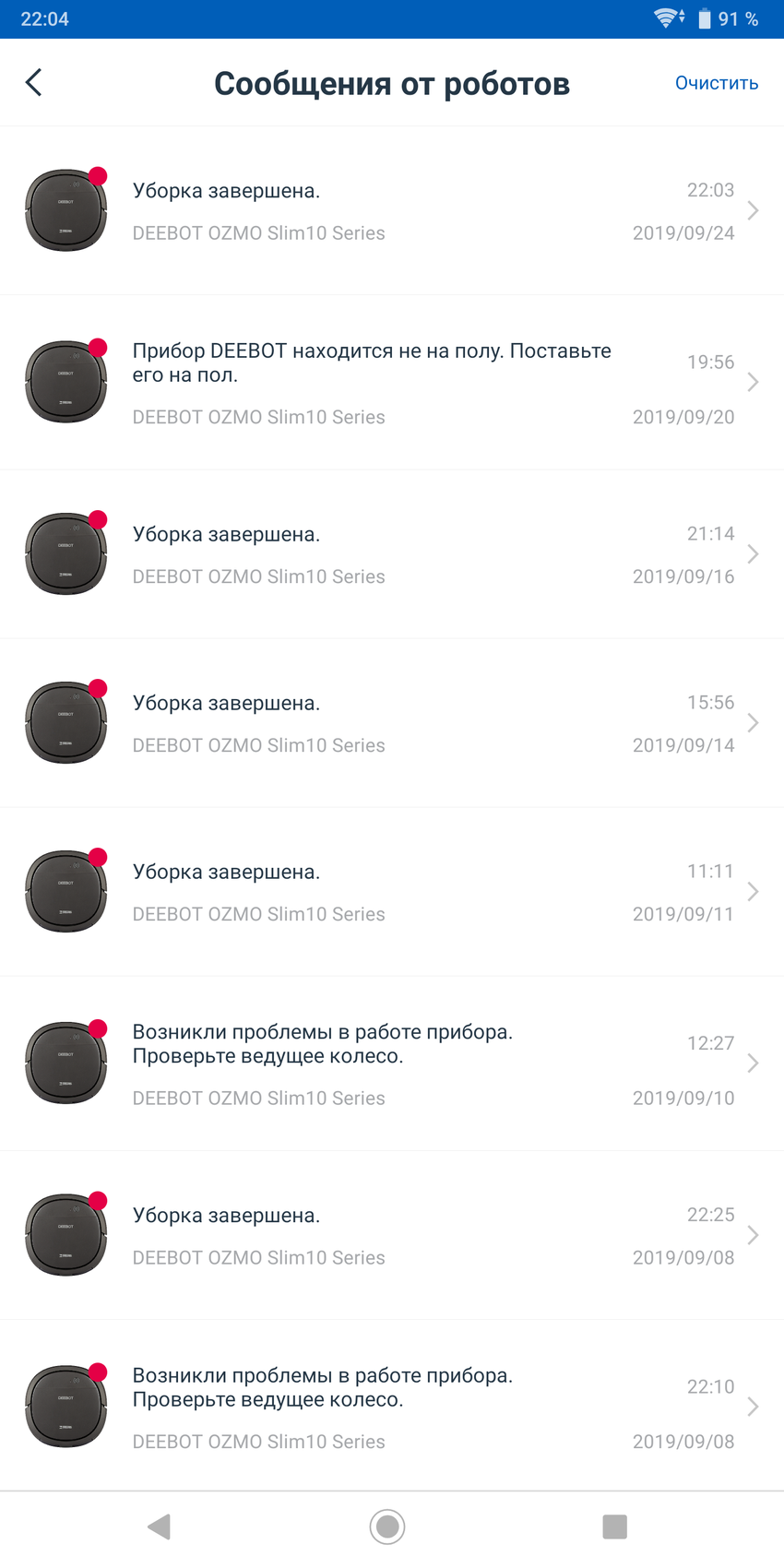The width and height of the screenshot is (784, 1568).
Task: View the ведущее колесо warning at 22:10
Action: click(392, 1407)
